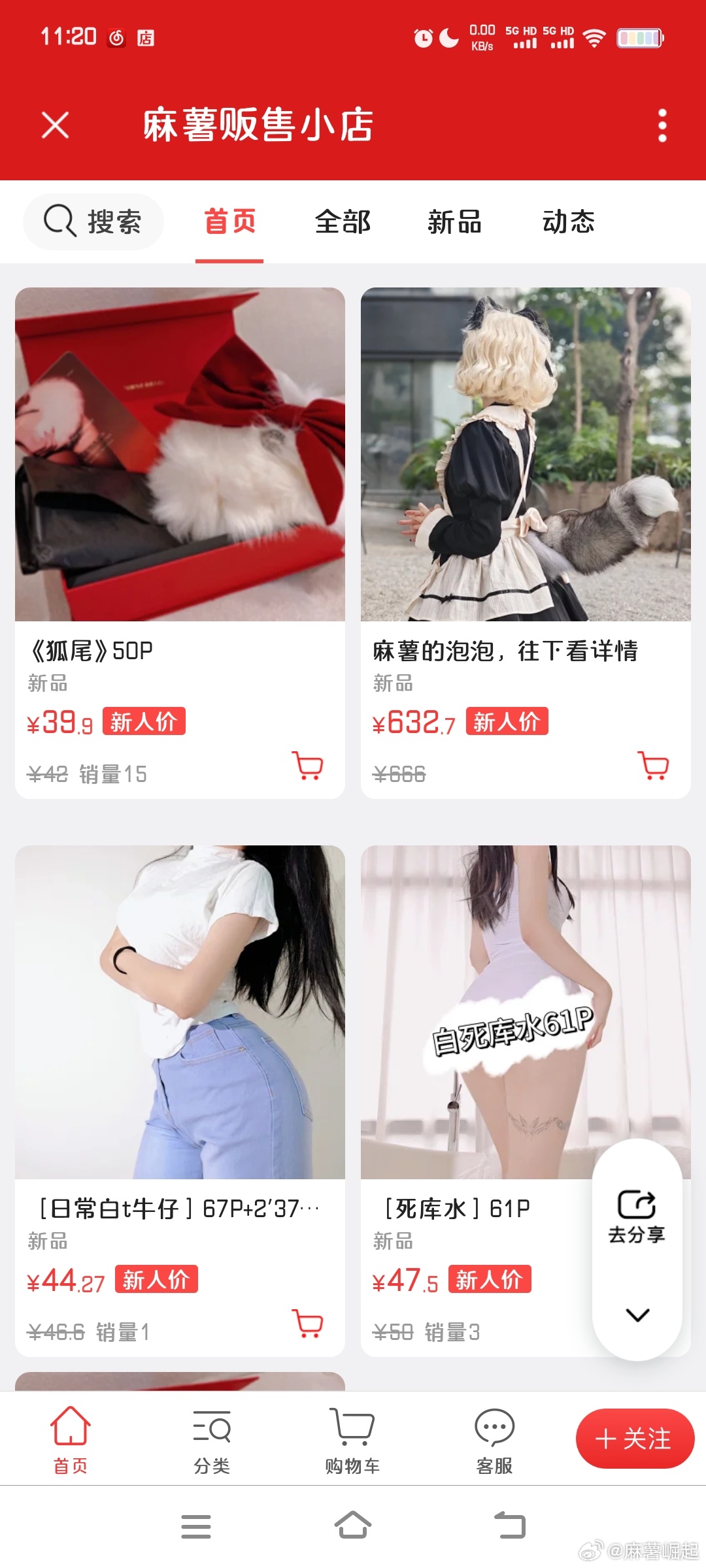Contact 客服 customer service
The image size is (706, 1568).
click(x=494, y=1441)
